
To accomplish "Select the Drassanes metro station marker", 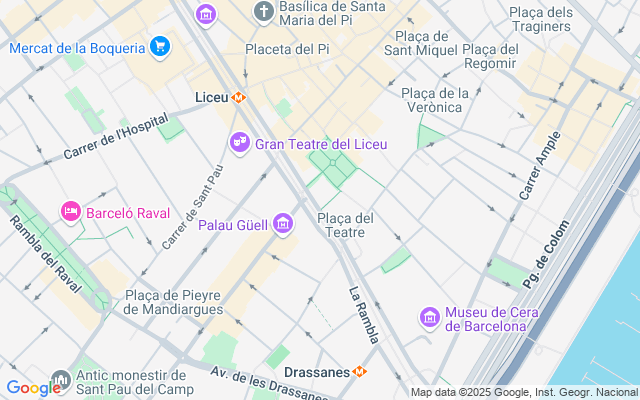I will 360,371.
